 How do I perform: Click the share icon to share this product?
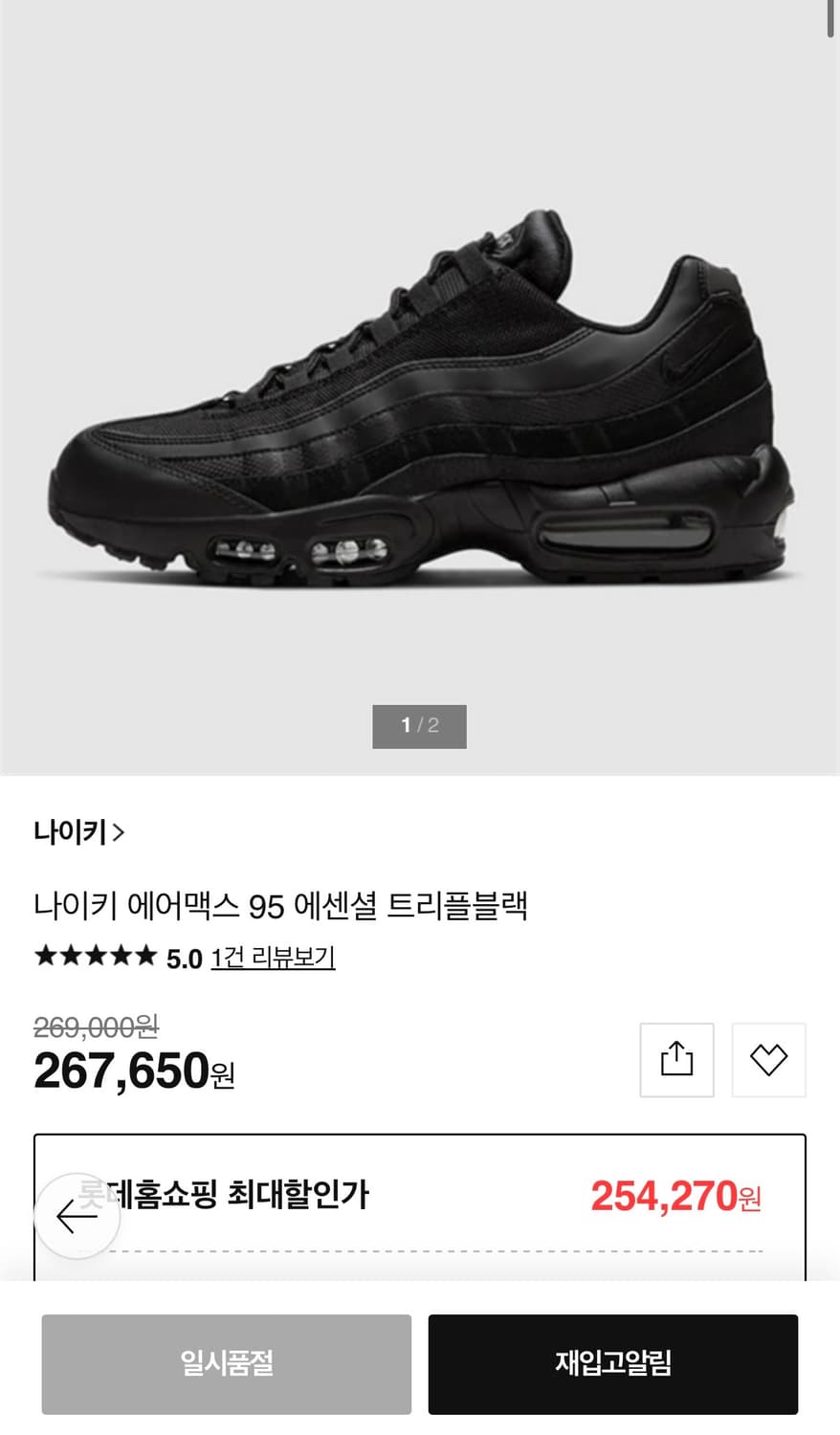click(676, 1060)
